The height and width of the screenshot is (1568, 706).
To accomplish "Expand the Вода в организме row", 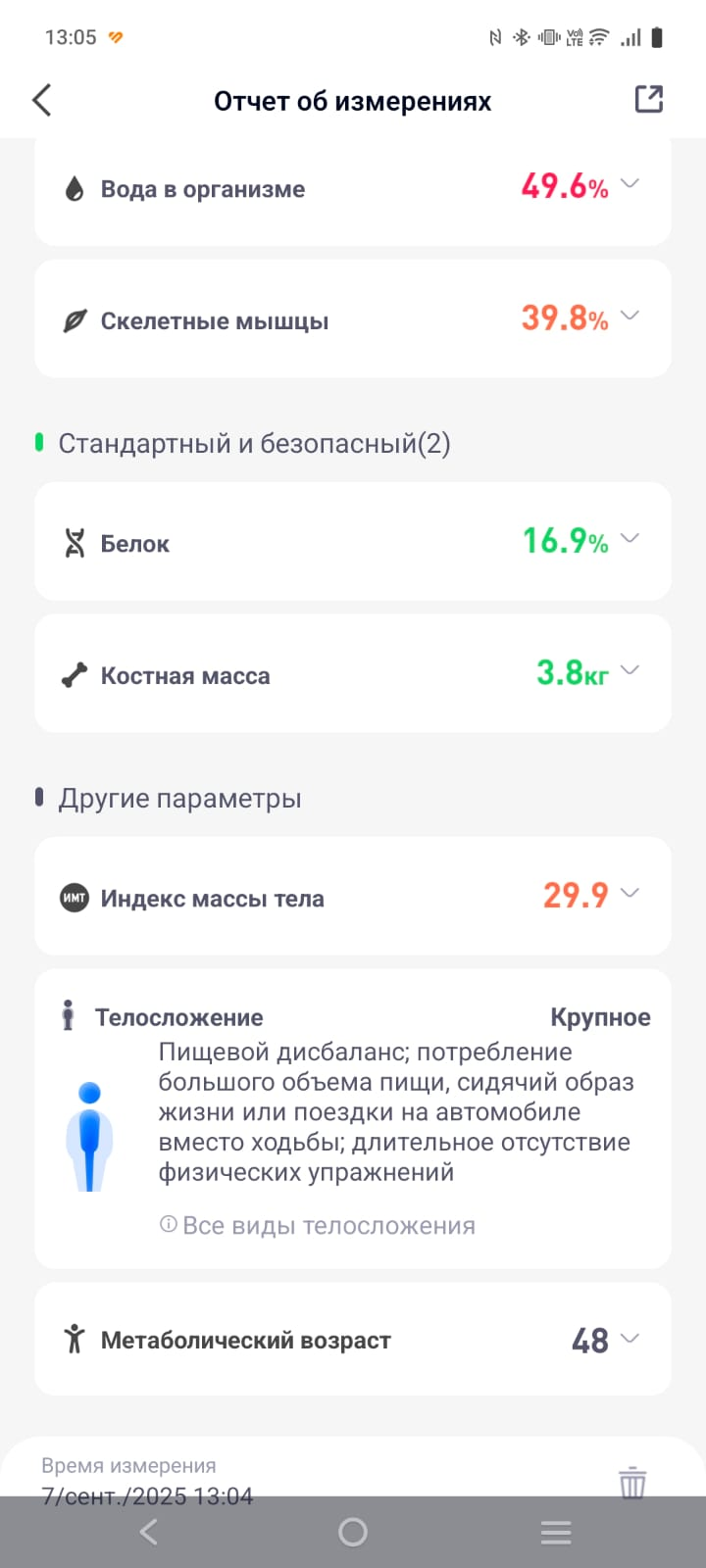I will [630, 184].
